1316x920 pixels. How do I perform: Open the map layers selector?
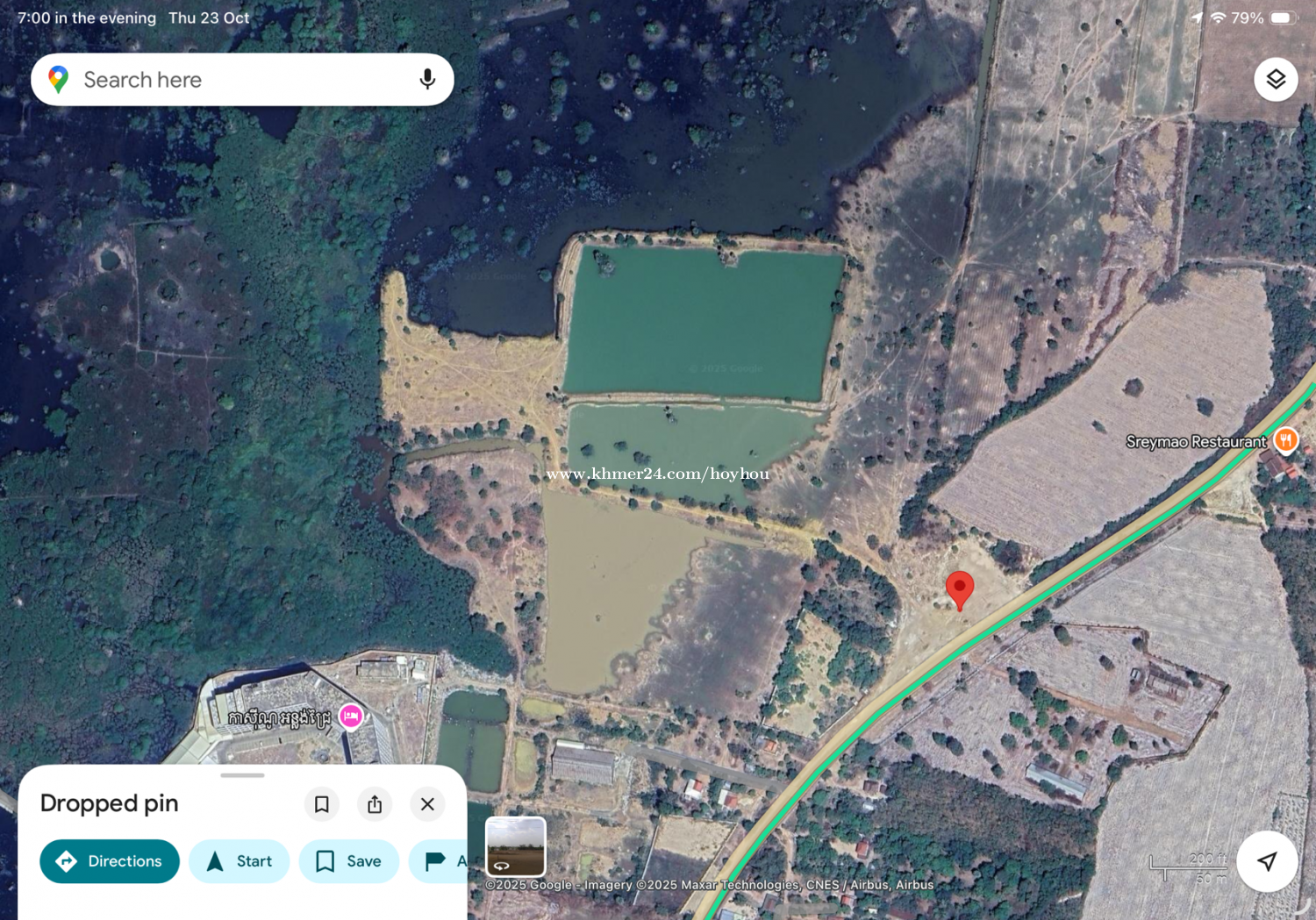click(x=1276, y=80)
